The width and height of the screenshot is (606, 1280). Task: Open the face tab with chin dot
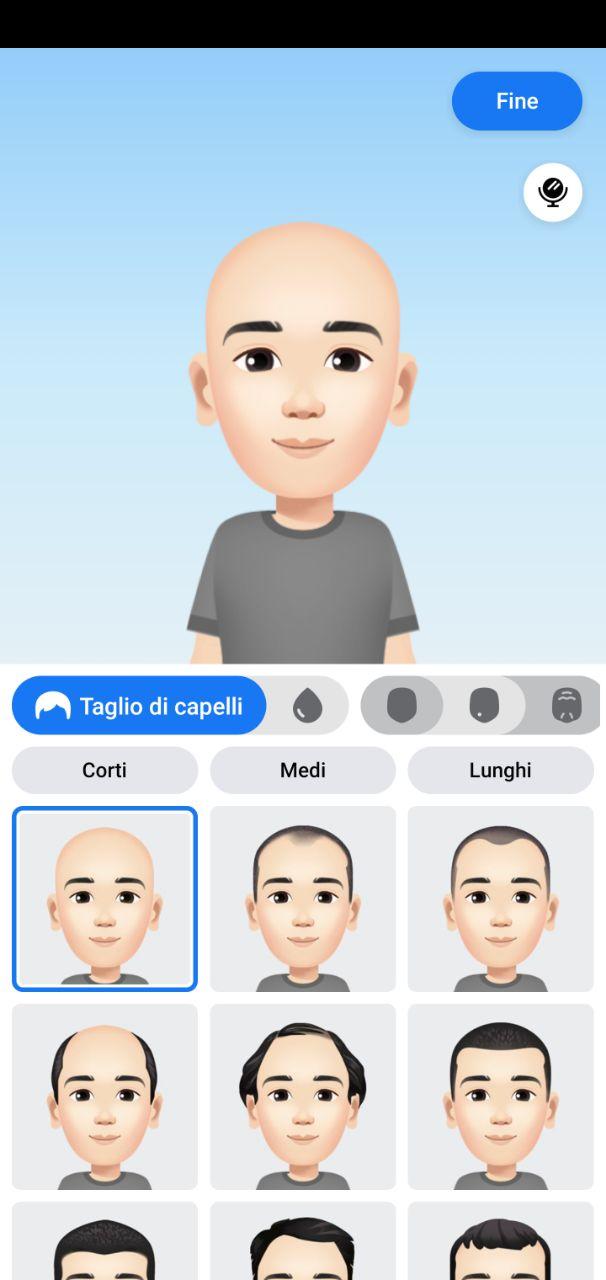(x=484, y=706)
